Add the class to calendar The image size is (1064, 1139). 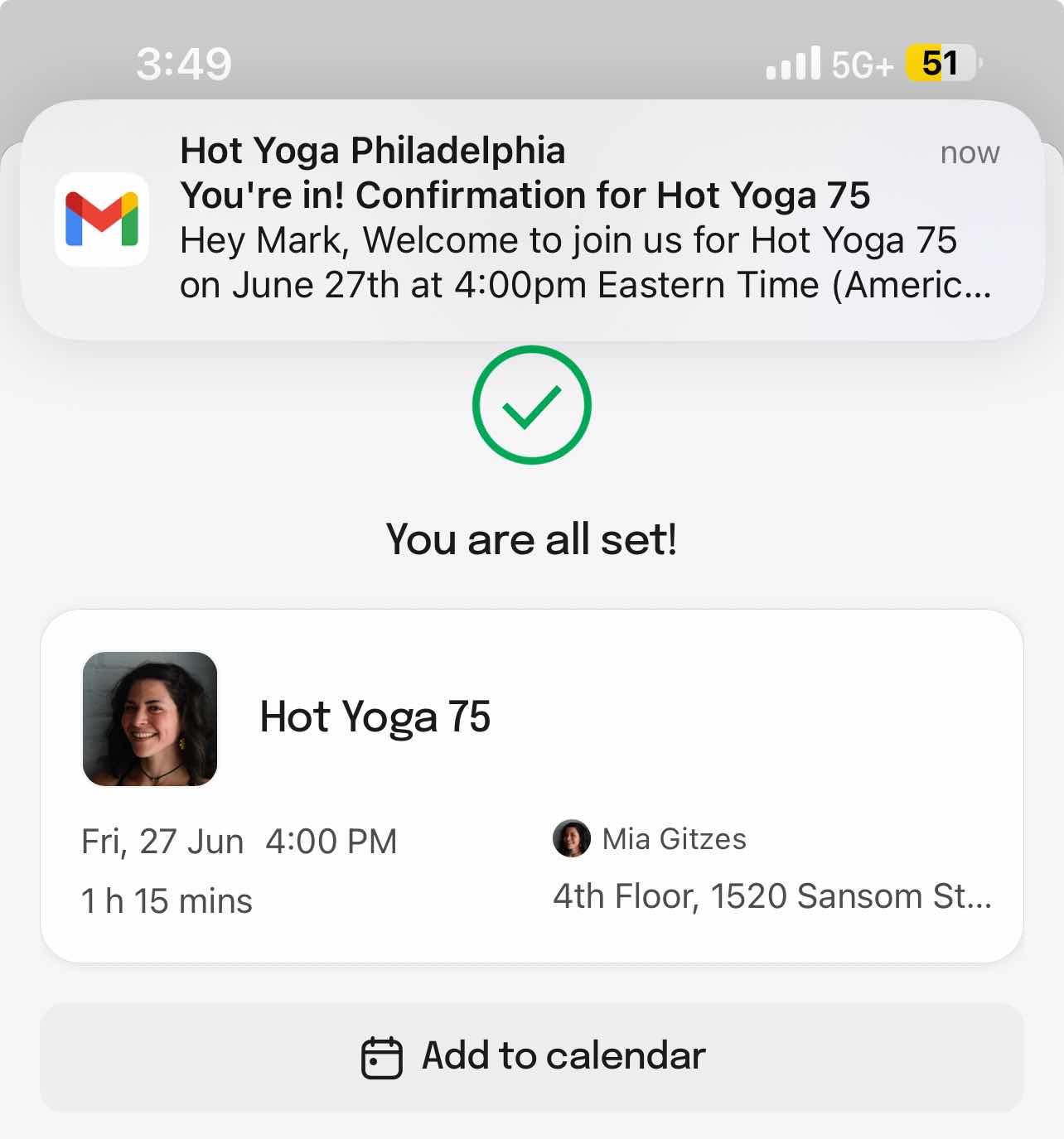(x=532, y=1056)
